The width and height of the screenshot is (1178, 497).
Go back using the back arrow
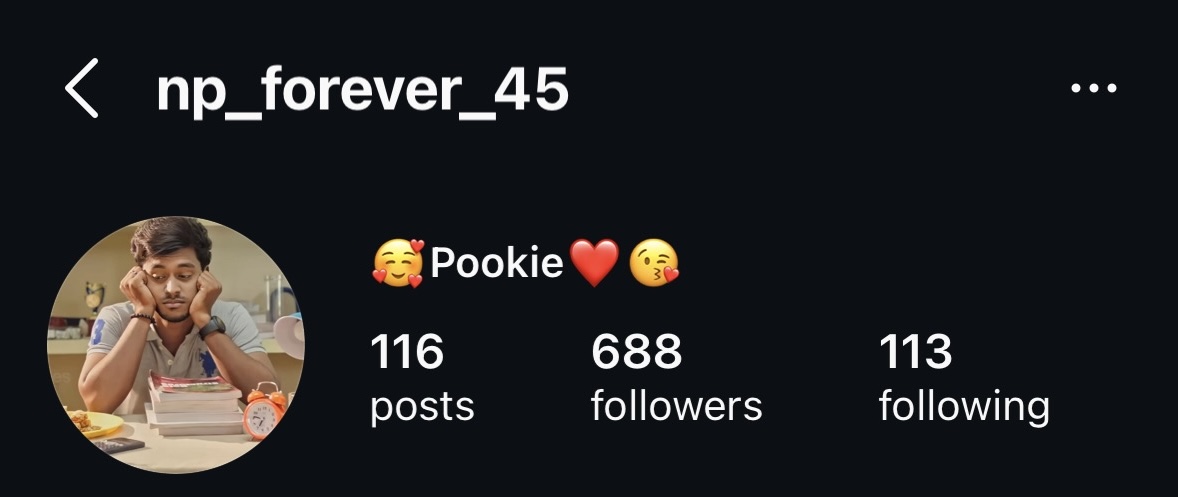[x=82, y=89]
